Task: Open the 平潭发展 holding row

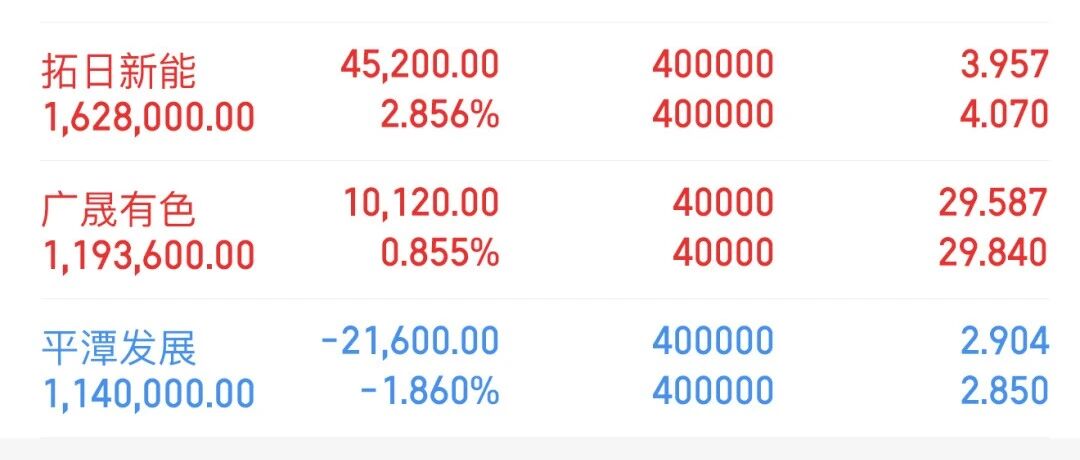Action: [545, 368]
